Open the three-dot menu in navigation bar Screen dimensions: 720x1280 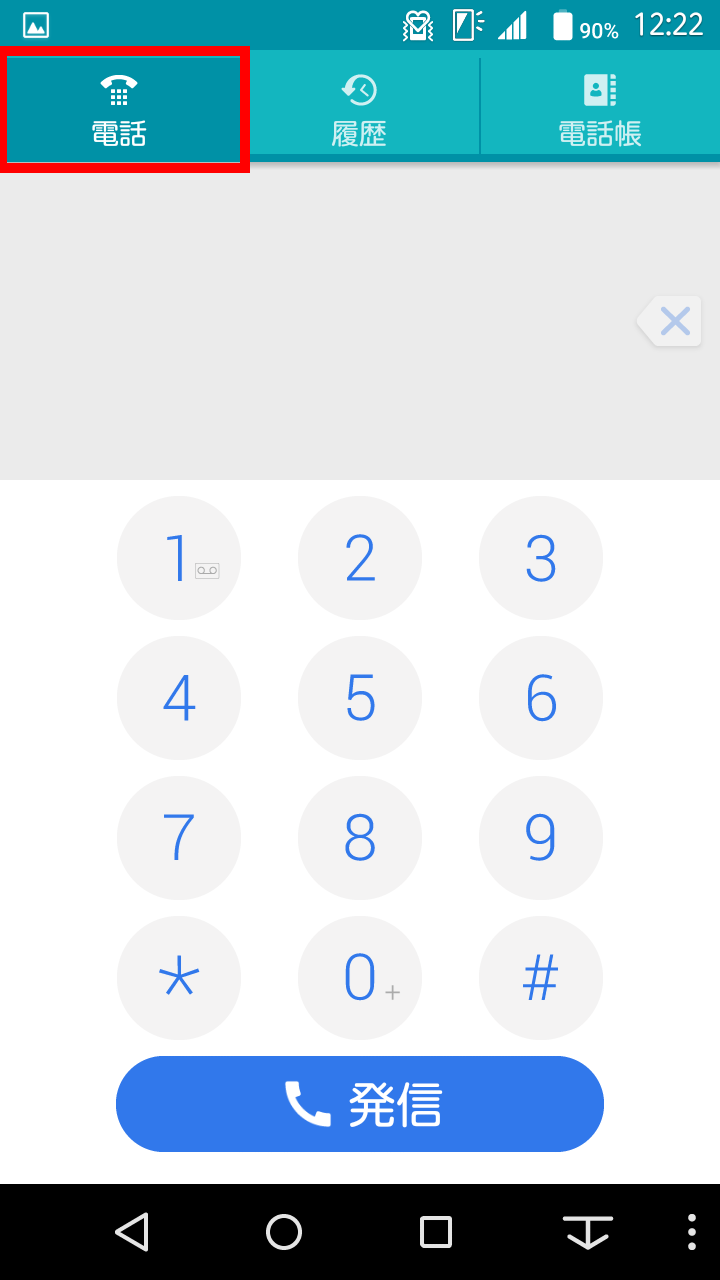click(692, 1232)
